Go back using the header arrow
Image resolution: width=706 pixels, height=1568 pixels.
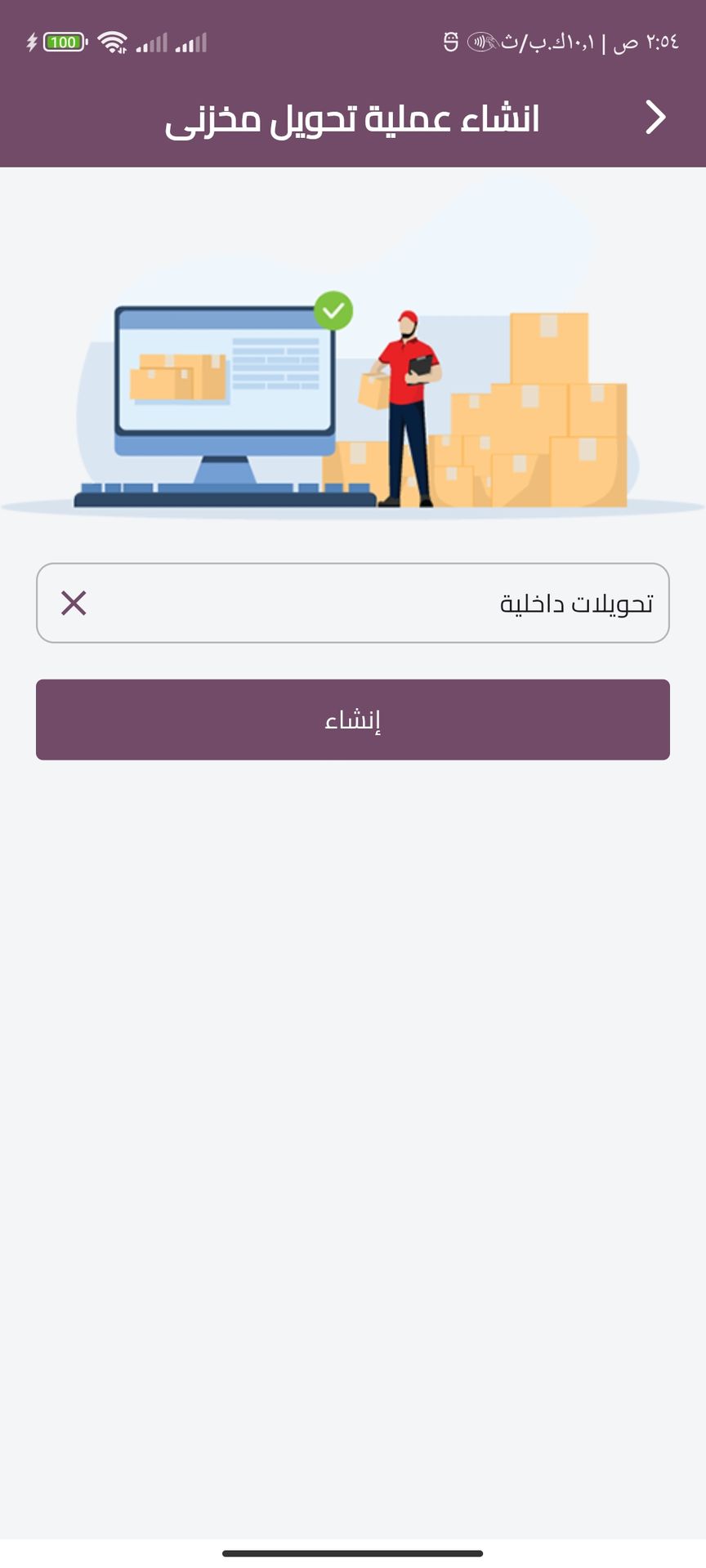[x=655, y=118]
